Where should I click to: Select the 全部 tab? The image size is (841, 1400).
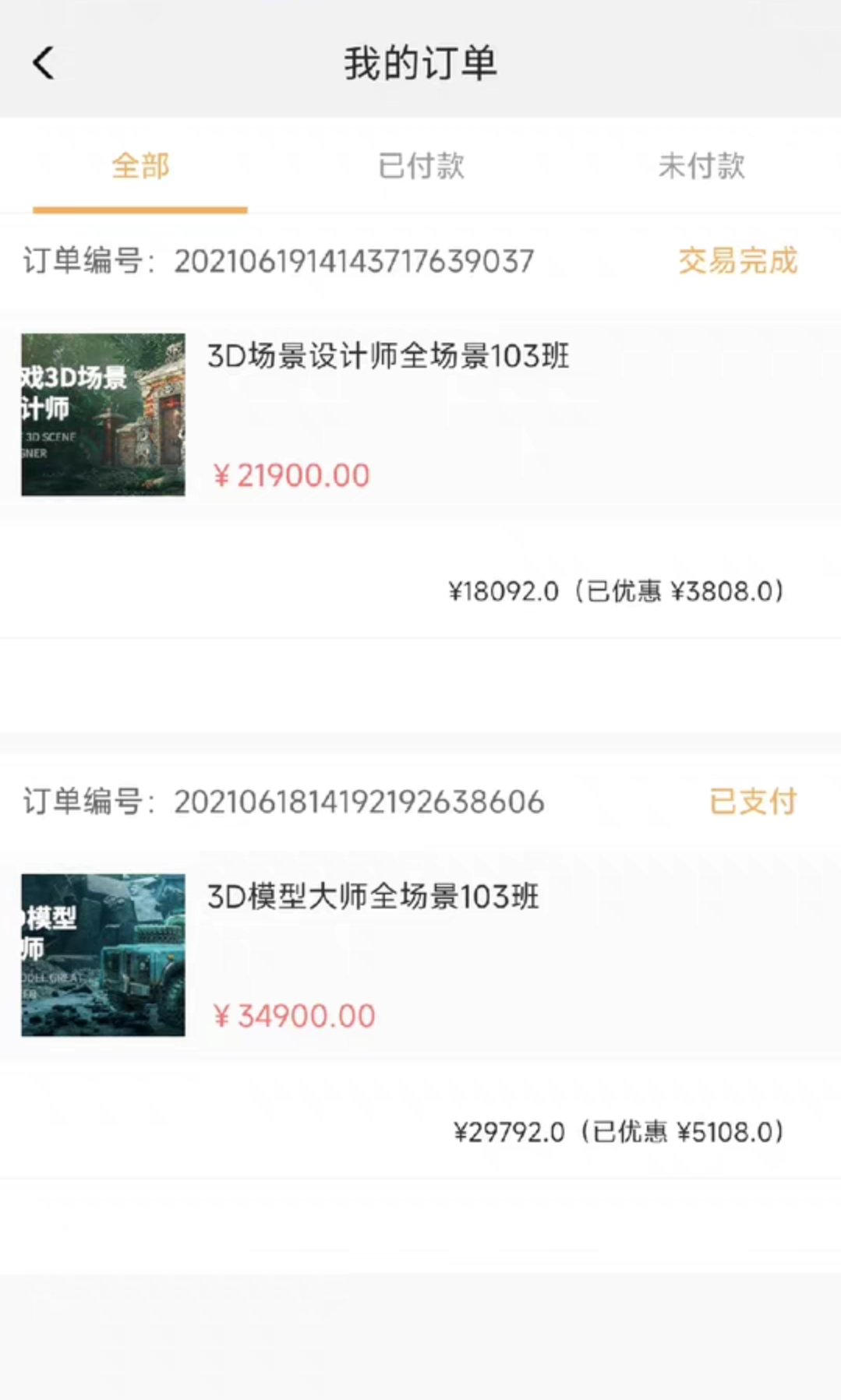(140, 166)
